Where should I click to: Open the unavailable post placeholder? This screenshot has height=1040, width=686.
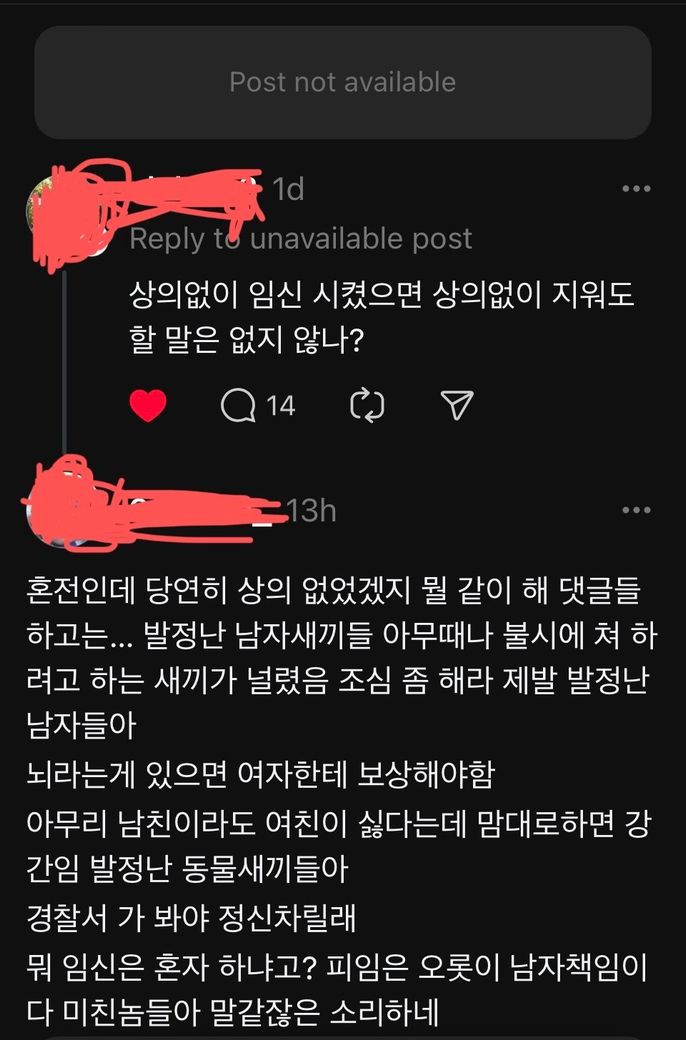(343, 82)
